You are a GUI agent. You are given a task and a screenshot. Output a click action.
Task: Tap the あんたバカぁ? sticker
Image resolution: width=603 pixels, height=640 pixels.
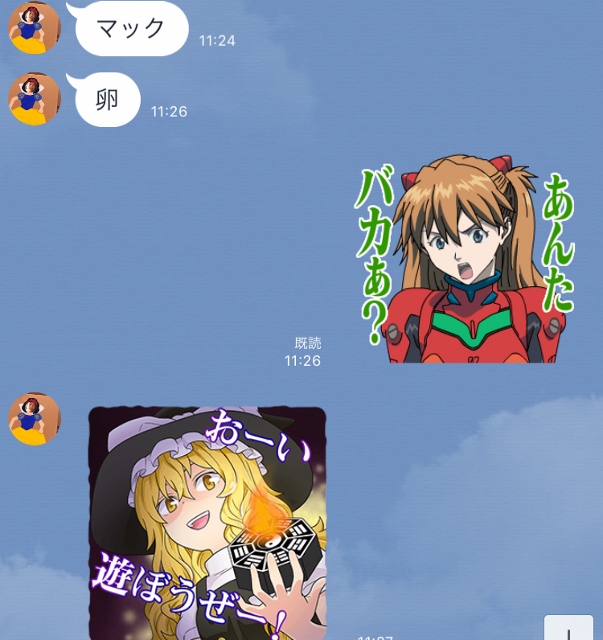[x=464, y=260]
